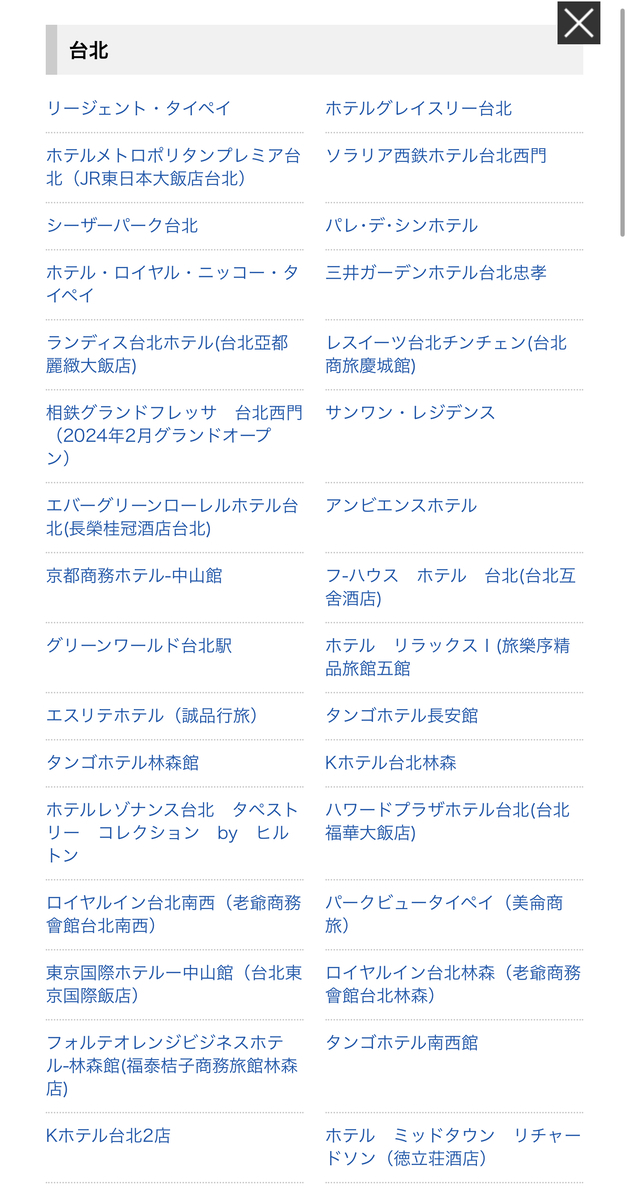The image size is (629, 1200).
Task: Open タンゴホテル南西館
Action: coord(401,1042)
